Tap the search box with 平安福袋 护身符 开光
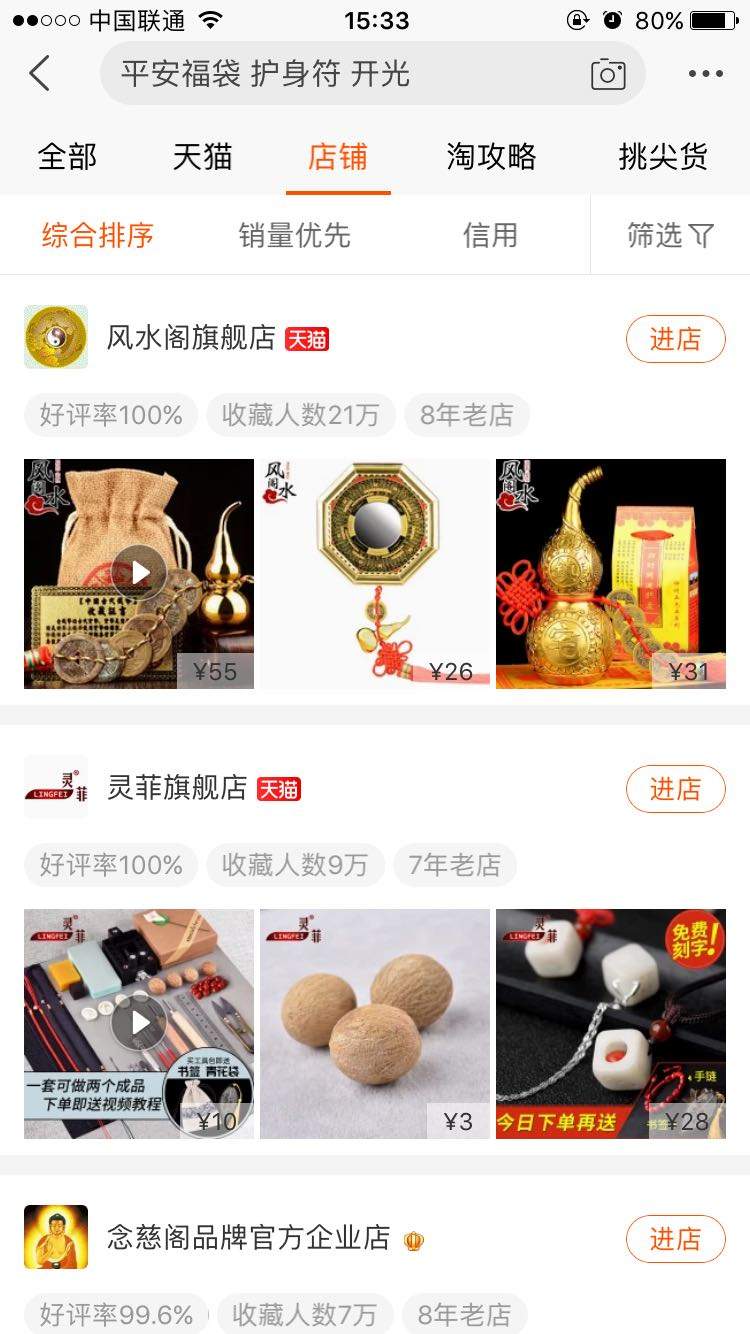 [340, 74]
